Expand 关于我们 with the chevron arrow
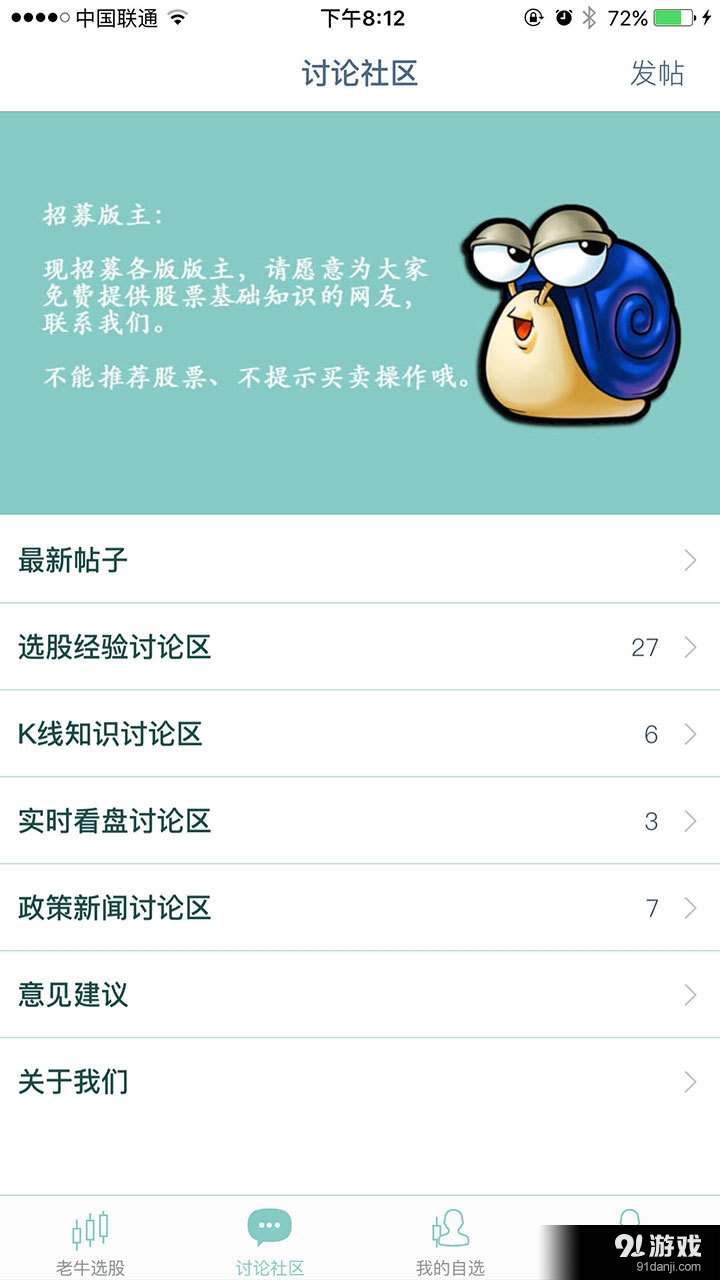 point(692,1082)
